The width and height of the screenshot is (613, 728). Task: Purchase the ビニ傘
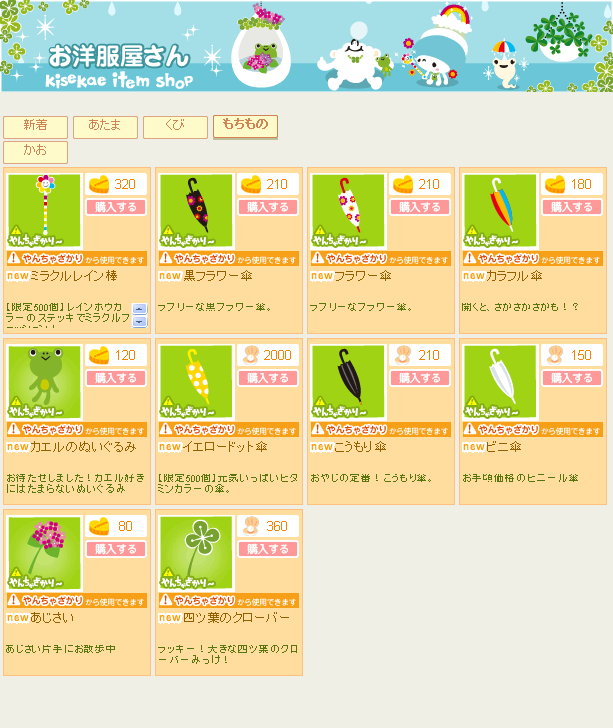pos(573,378)
